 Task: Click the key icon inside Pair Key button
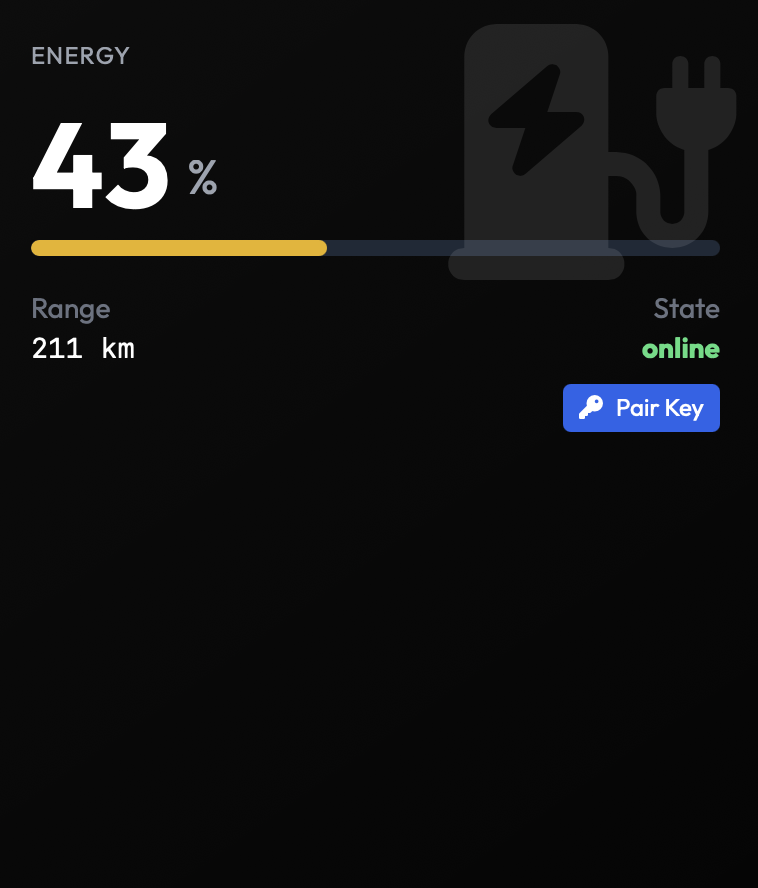tap(591, 407)
